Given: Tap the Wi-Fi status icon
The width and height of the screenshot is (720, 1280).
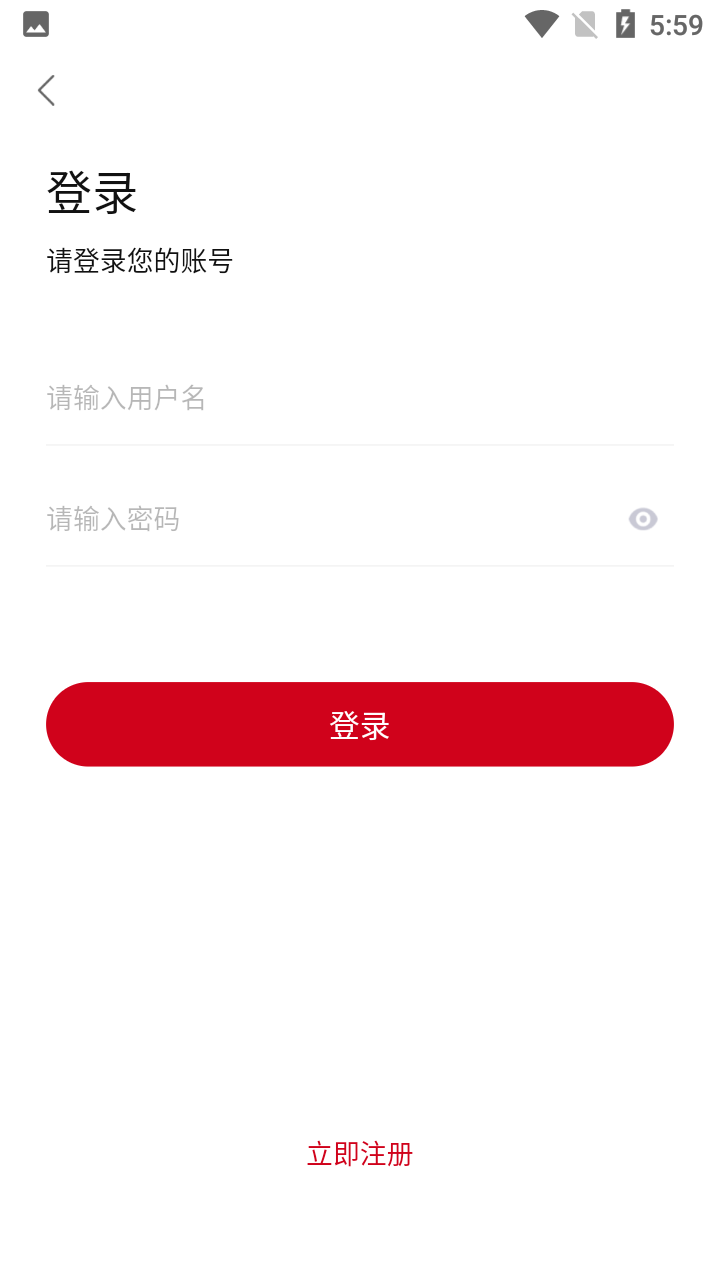Looking at the screenshot, I should click(x=540, y=23).
